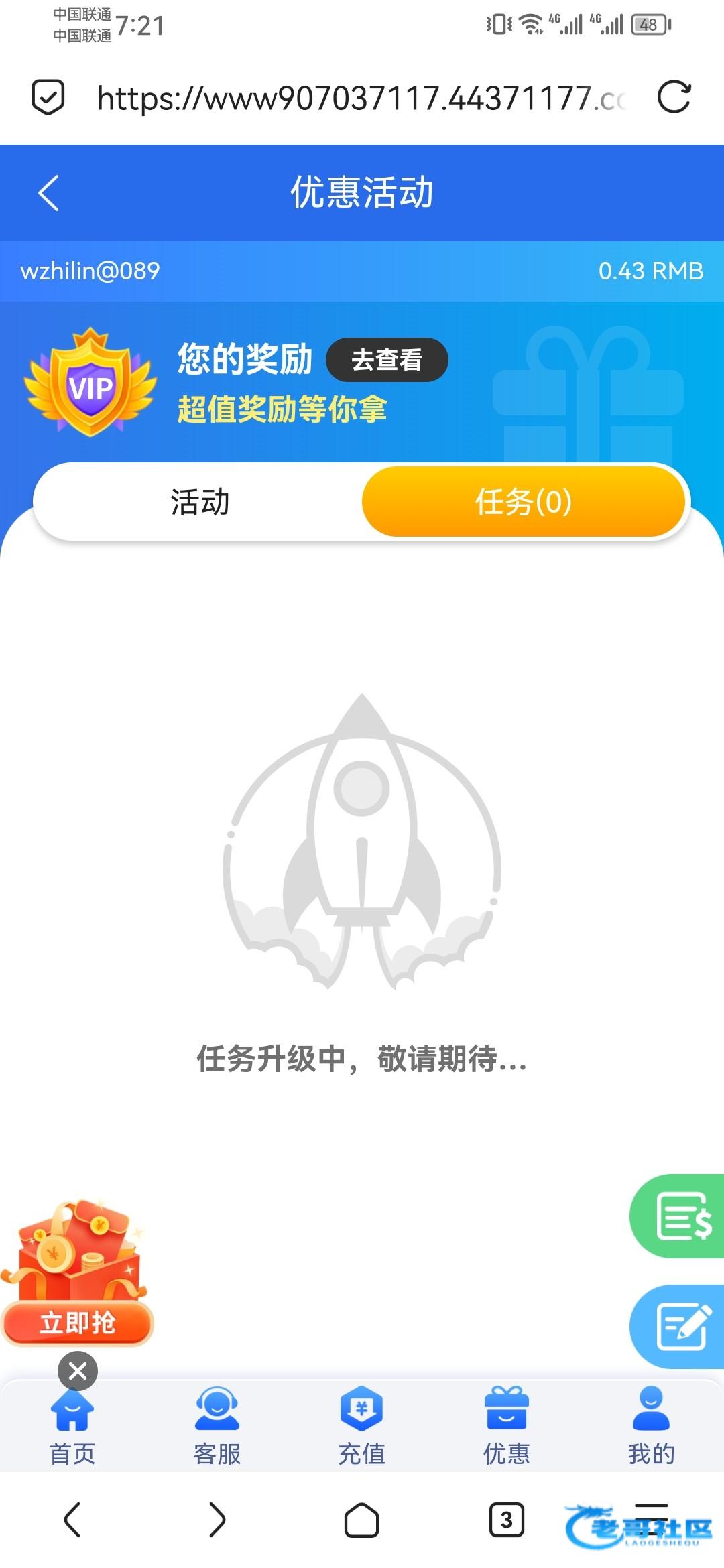Open the browser tab switcher showing 3
The image size is (724, 1568).
pos(506,1520)
